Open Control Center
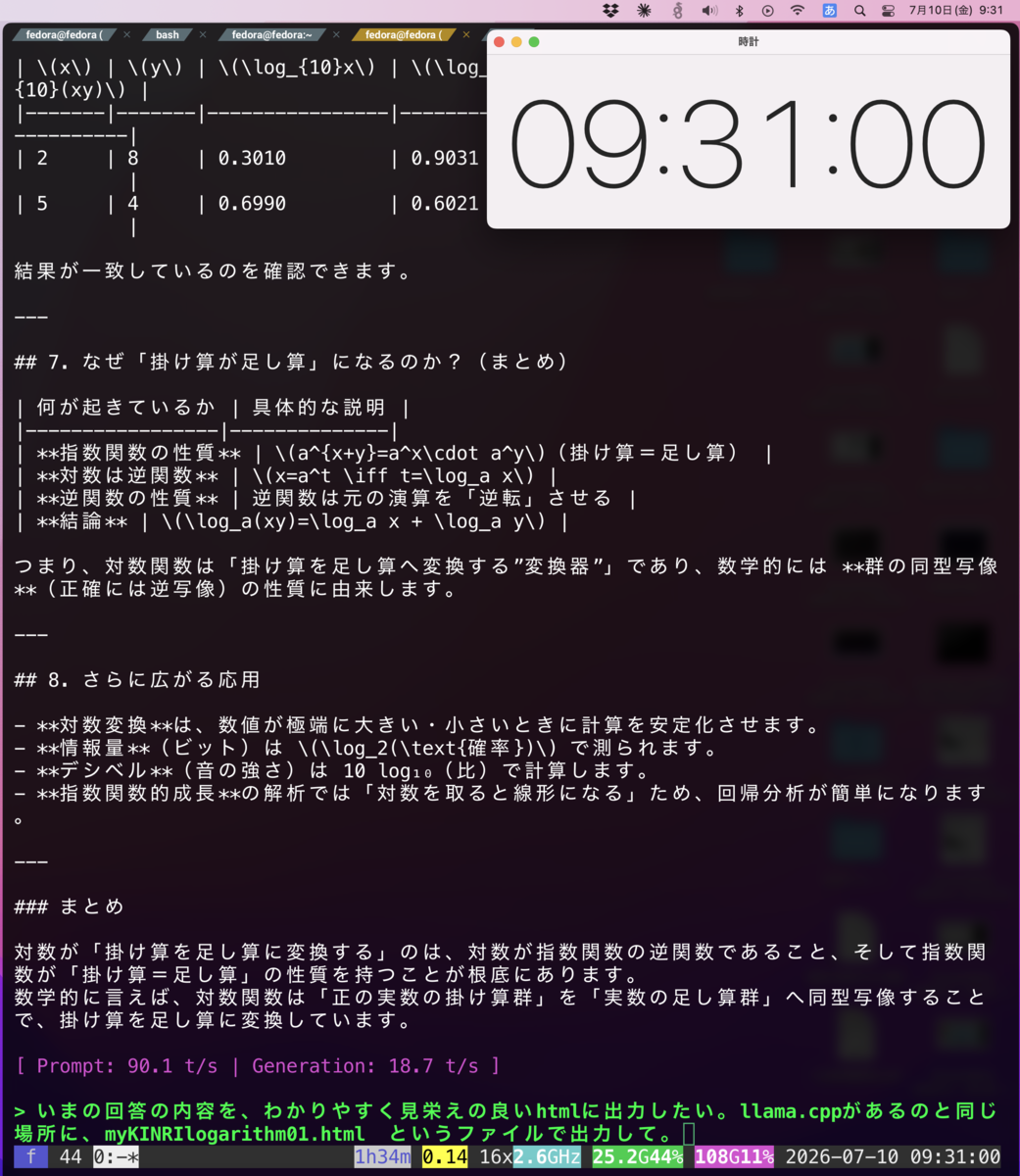 pos(889,10)
